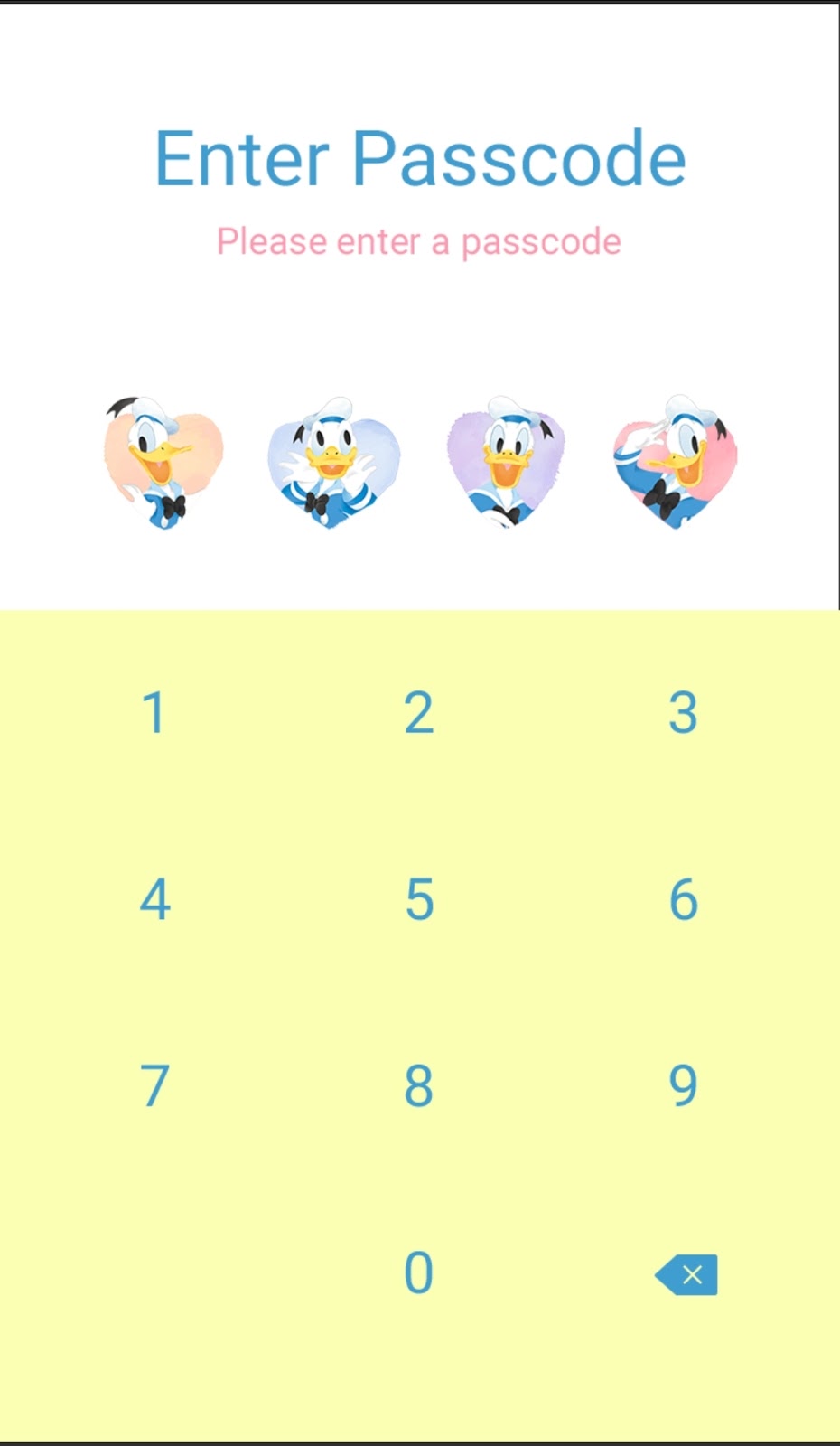Select the 9 key
Viewport: 840px width, 1446px height.
[683, 1085]
